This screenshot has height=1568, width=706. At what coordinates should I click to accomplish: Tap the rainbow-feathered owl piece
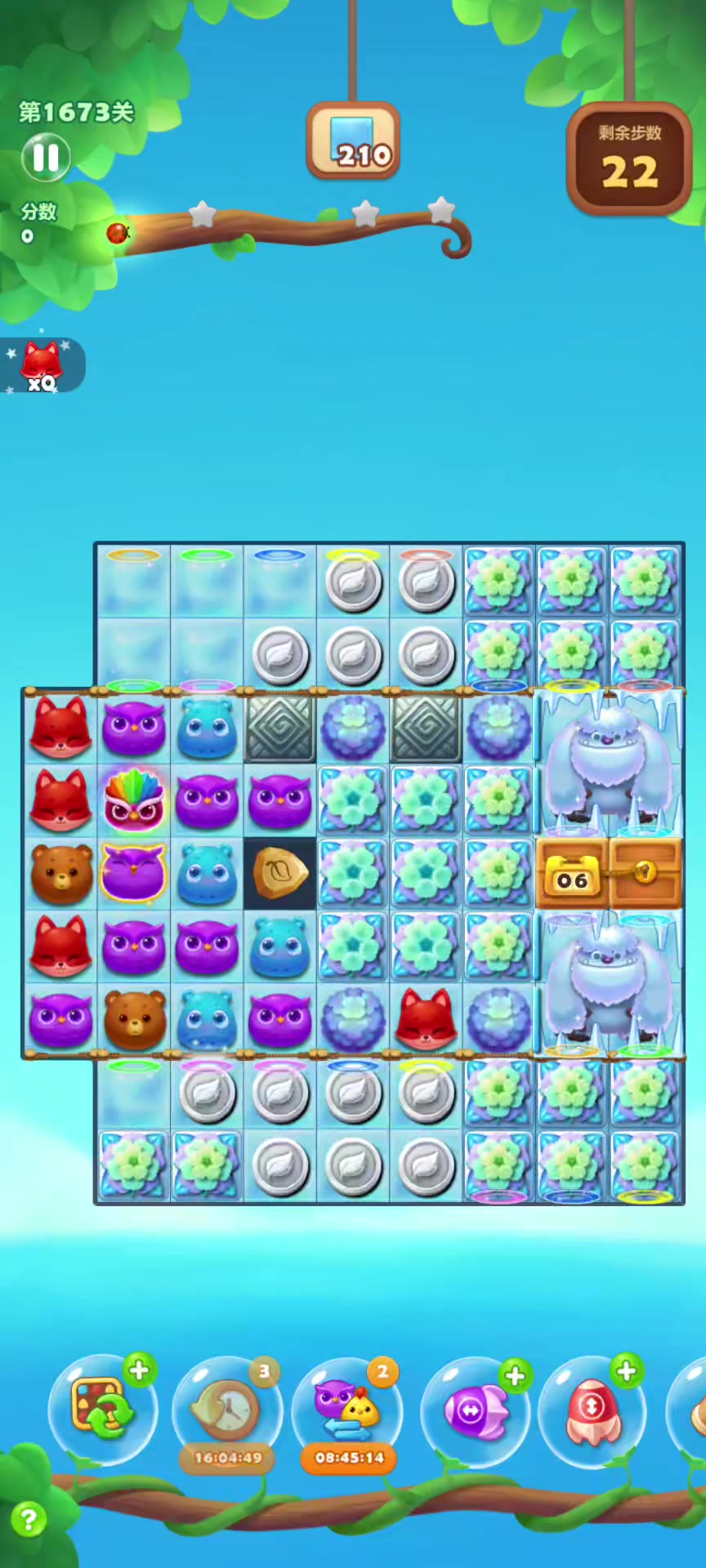coord(134,800)
